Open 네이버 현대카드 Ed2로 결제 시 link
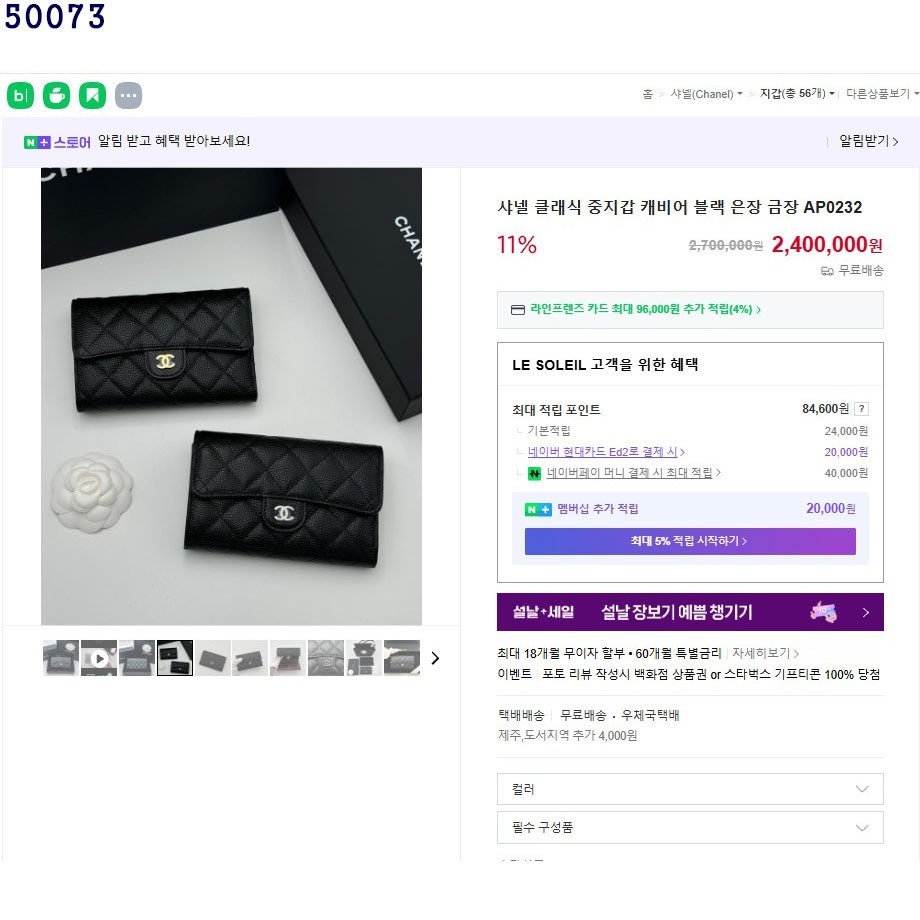Image resolution: width=920 pixels, height=920 pixels. 606,452
